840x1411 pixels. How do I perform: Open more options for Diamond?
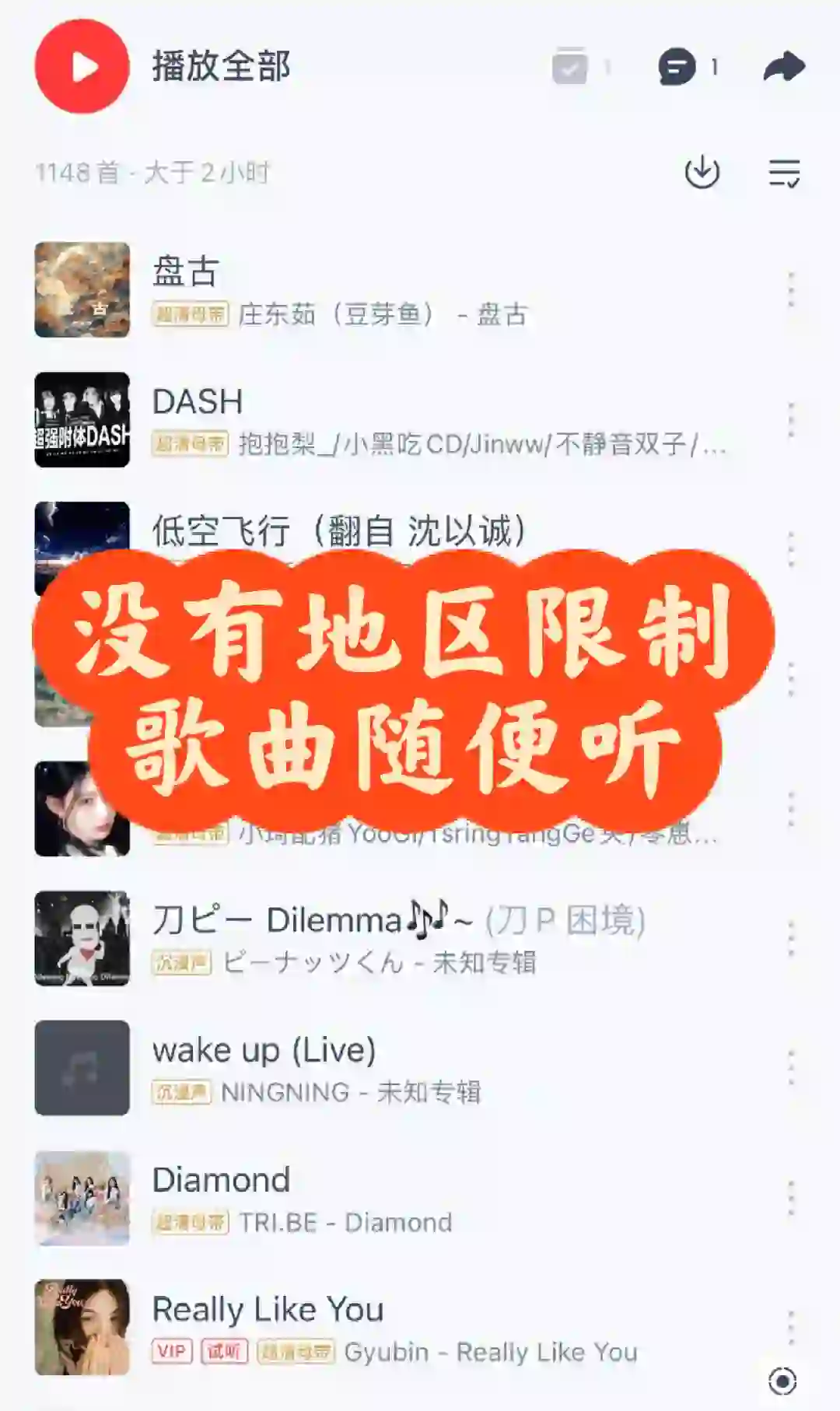pos(791,1198)
